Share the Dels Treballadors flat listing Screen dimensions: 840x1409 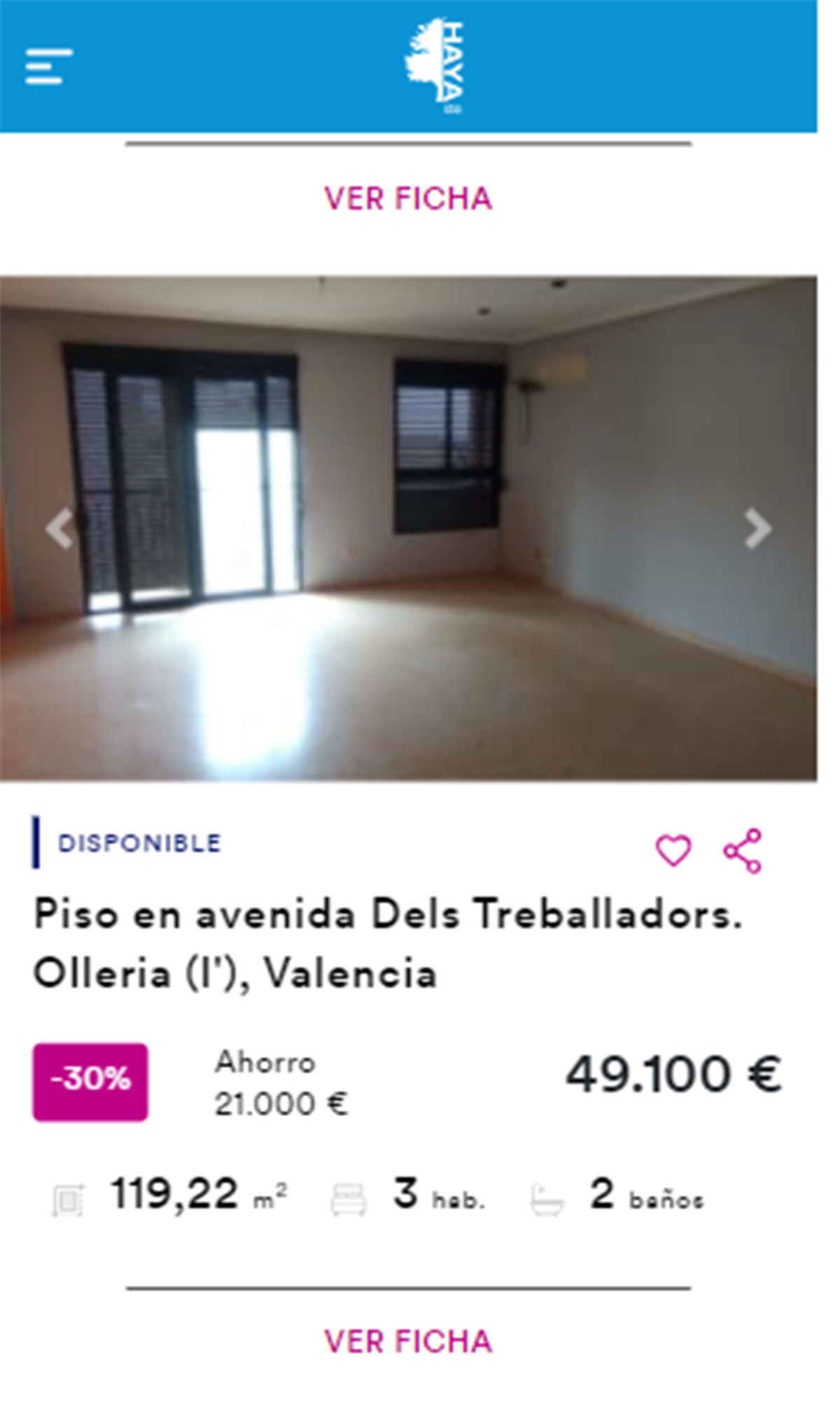(743, 851)
